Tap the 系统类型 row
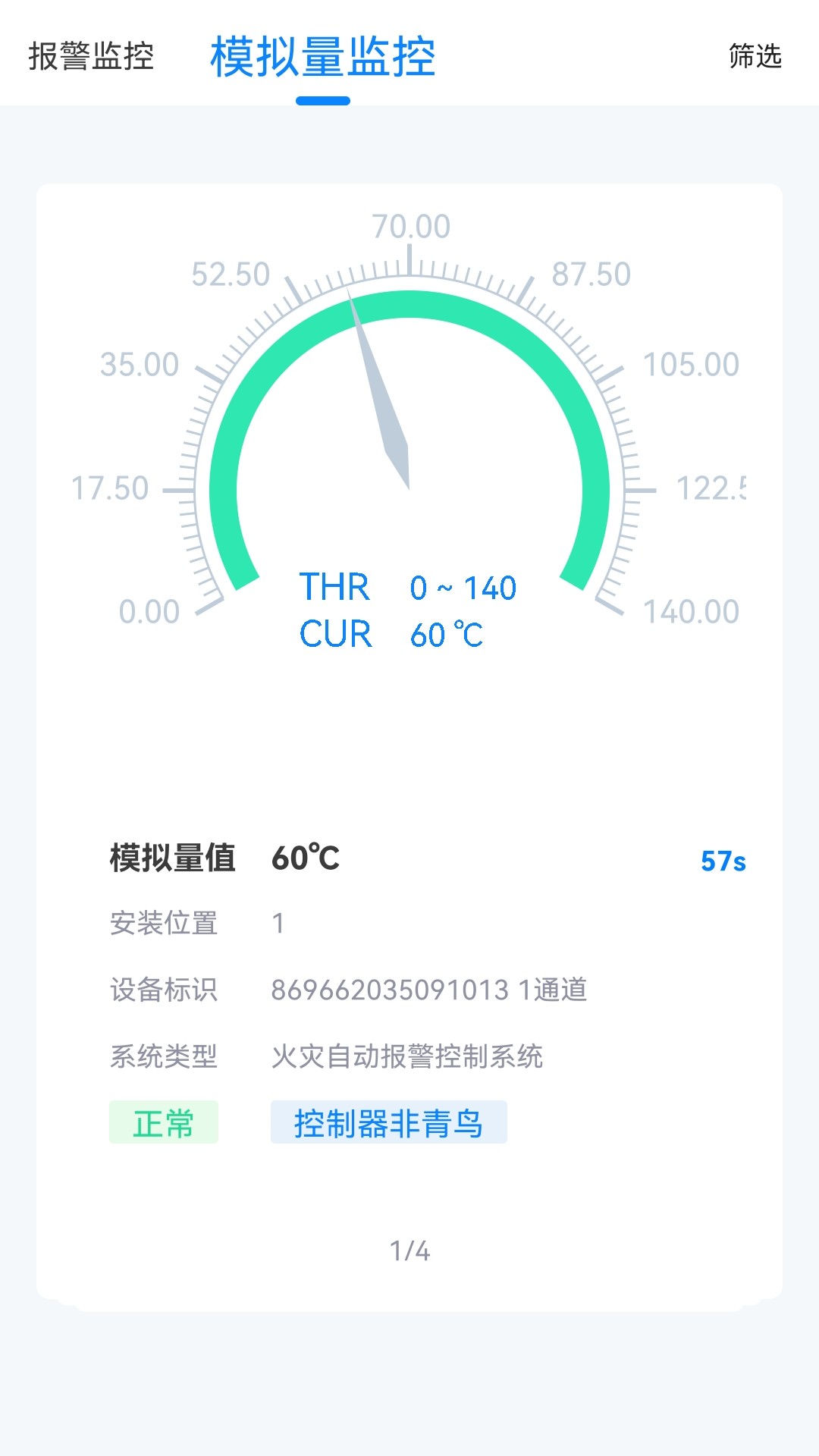This screenshot has width=819, height=1456. click(164, 1057)
